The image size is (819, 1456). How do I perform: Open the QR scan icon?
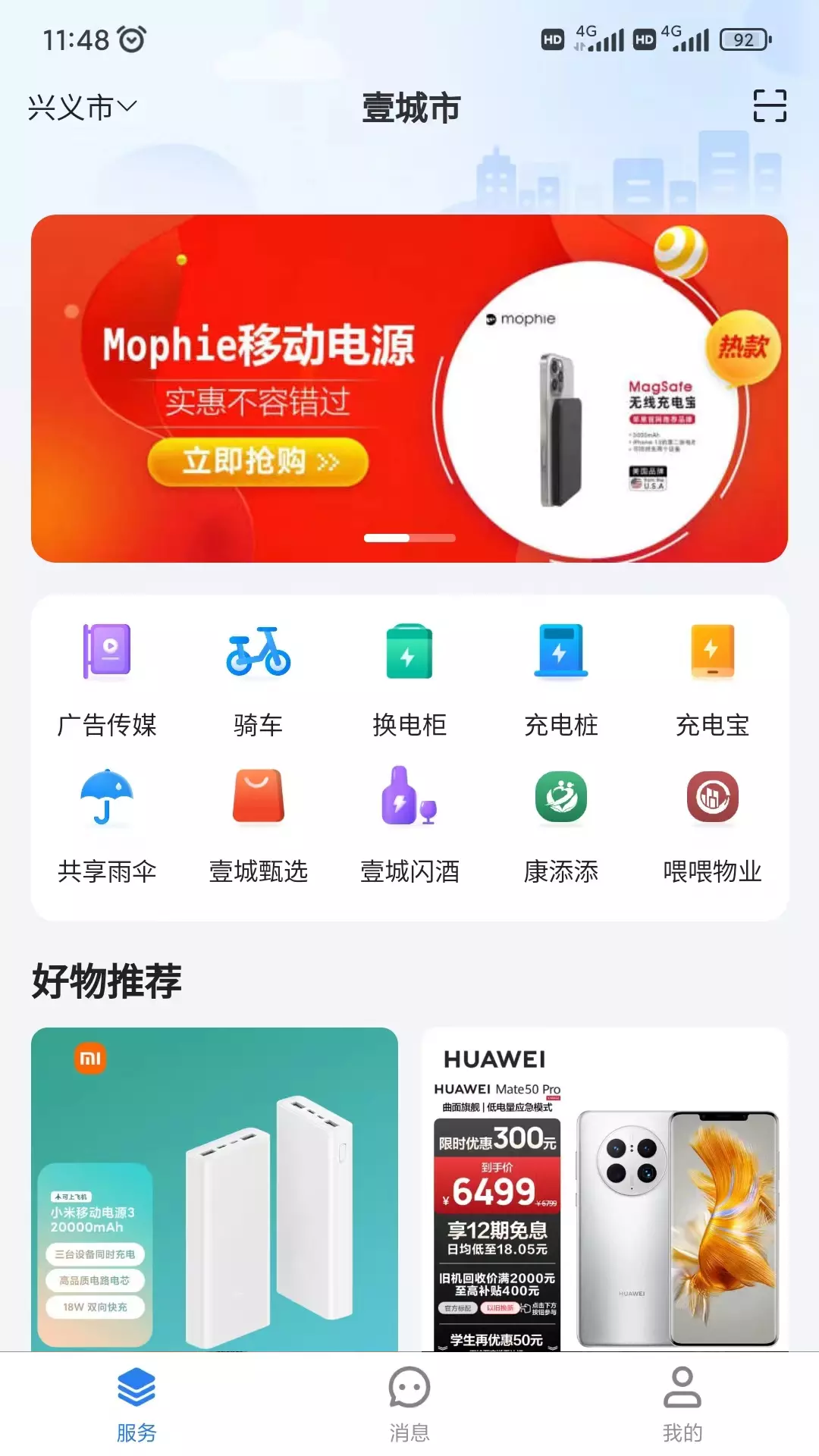click(770, 105)
